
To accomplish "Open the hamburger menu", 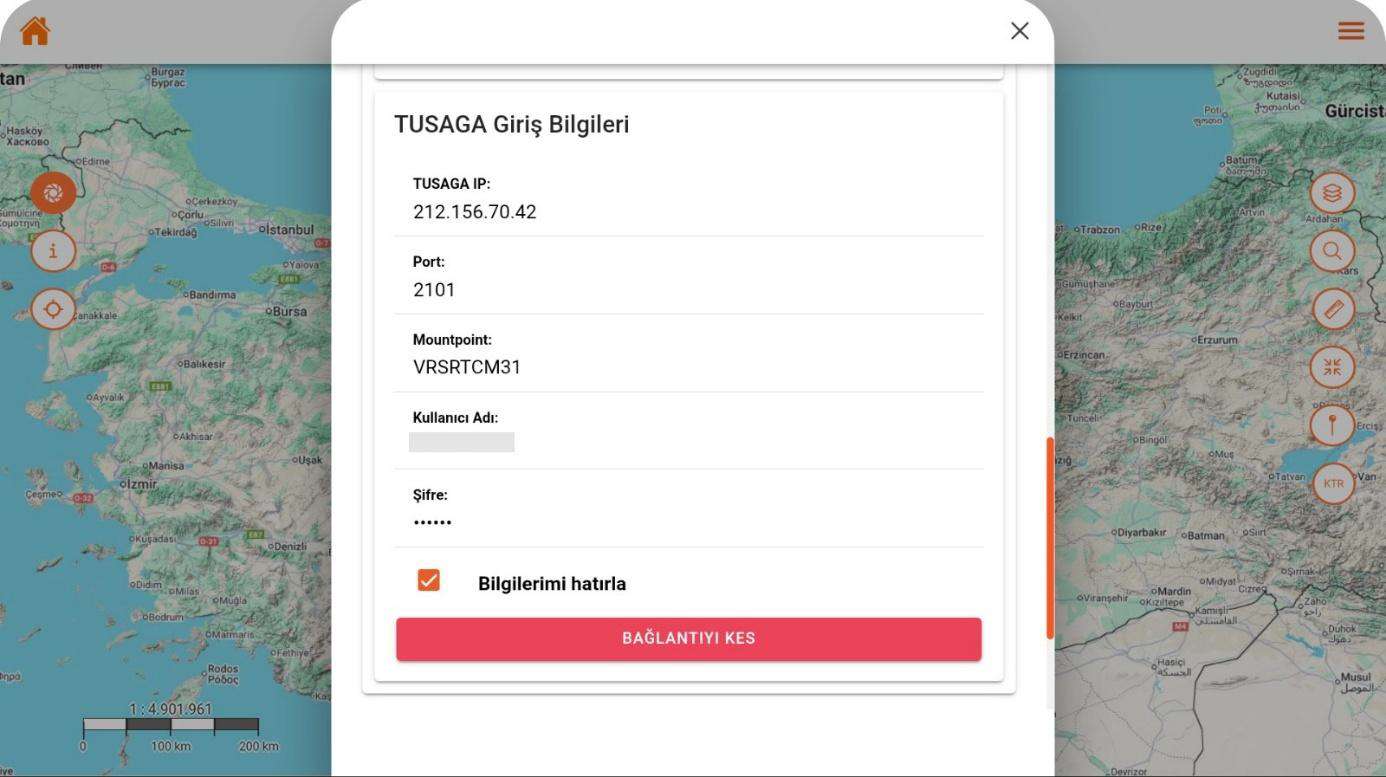I will (x=1350, y=31).
